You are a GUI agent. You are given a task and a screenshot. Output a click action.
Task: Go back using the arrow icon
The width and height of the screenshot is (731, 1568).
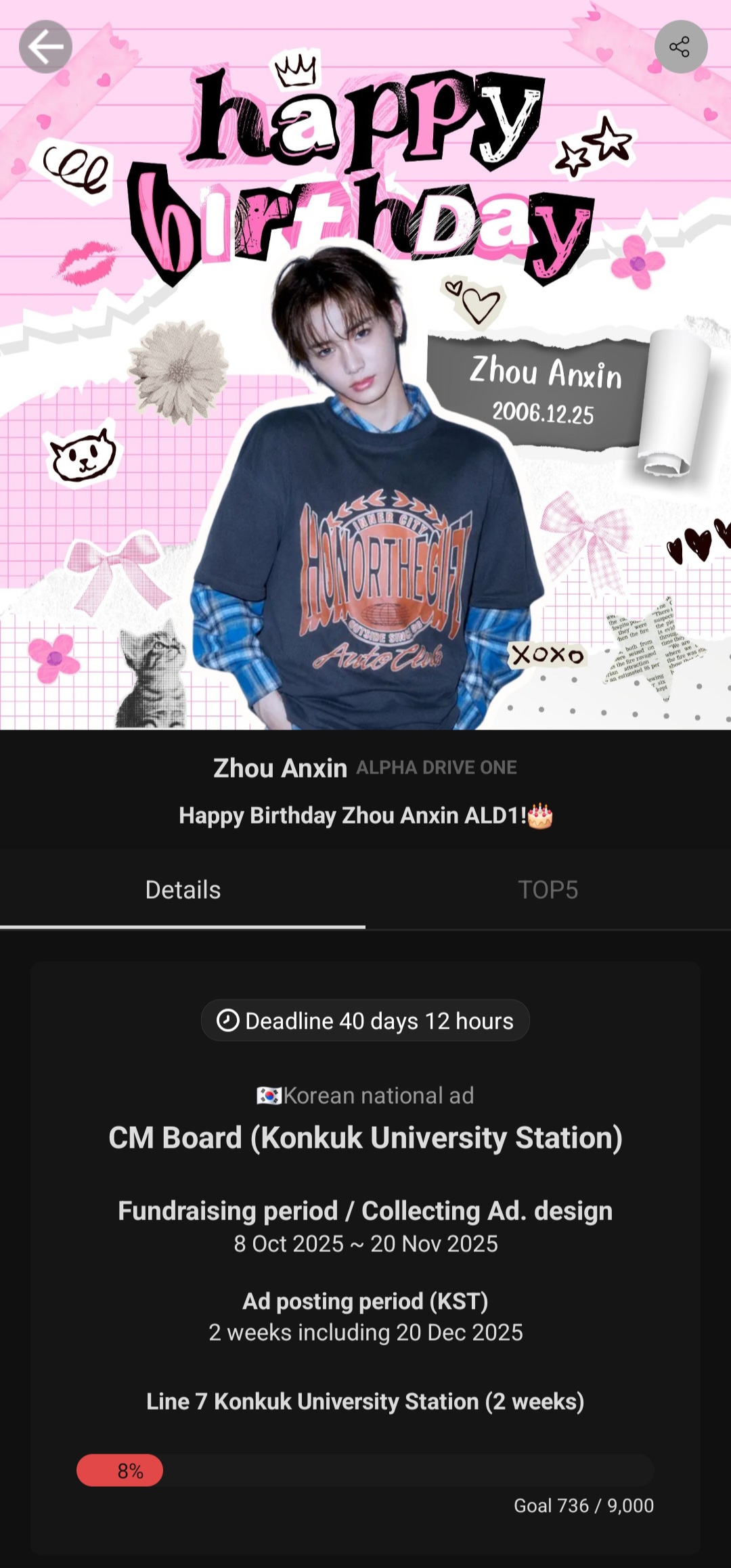[45, 47]
